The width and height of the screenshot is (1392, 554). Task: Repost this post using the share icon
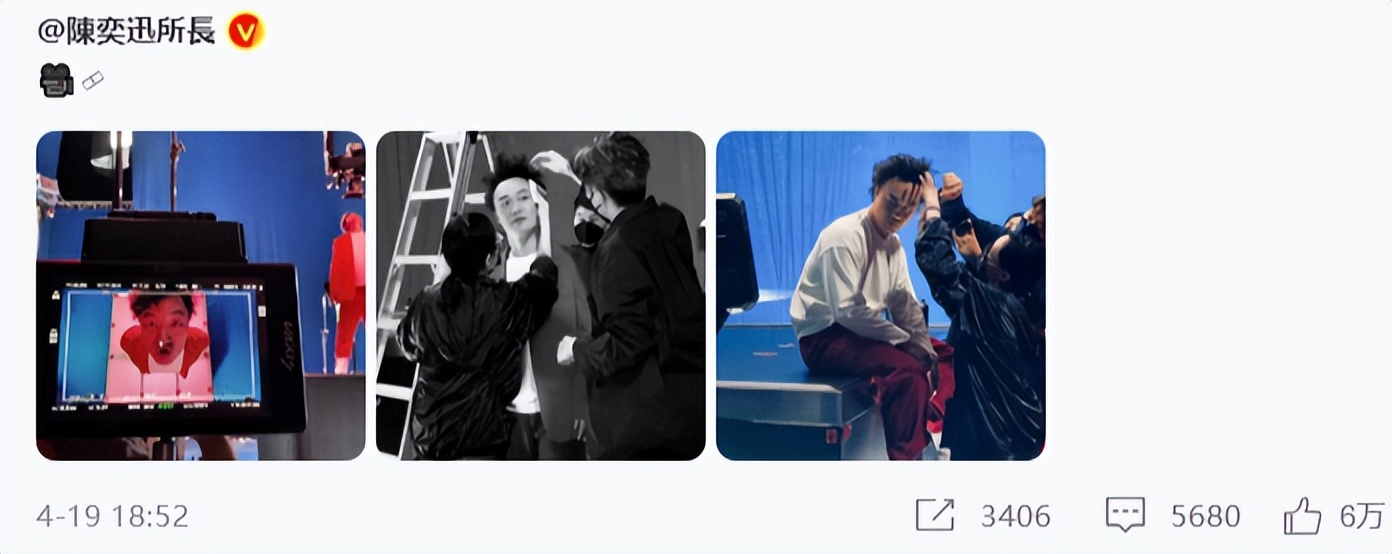coord(936,516)
